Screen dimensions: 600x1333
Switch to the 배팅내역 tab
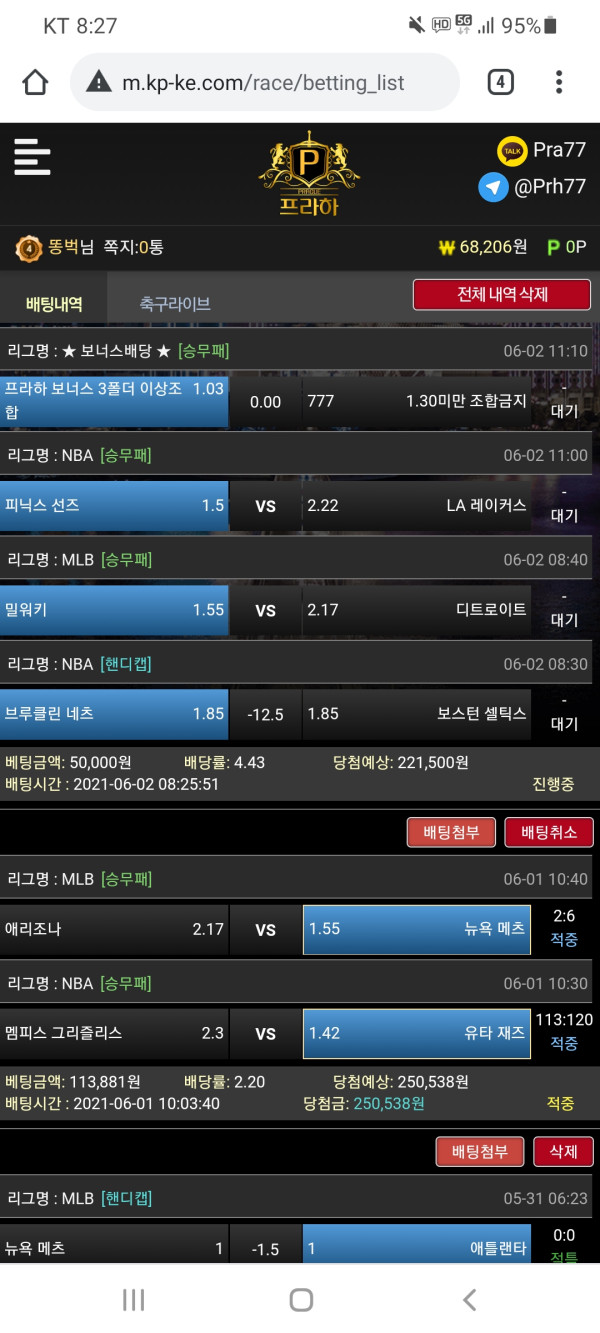pyautogui.click(x=55, y=304)
